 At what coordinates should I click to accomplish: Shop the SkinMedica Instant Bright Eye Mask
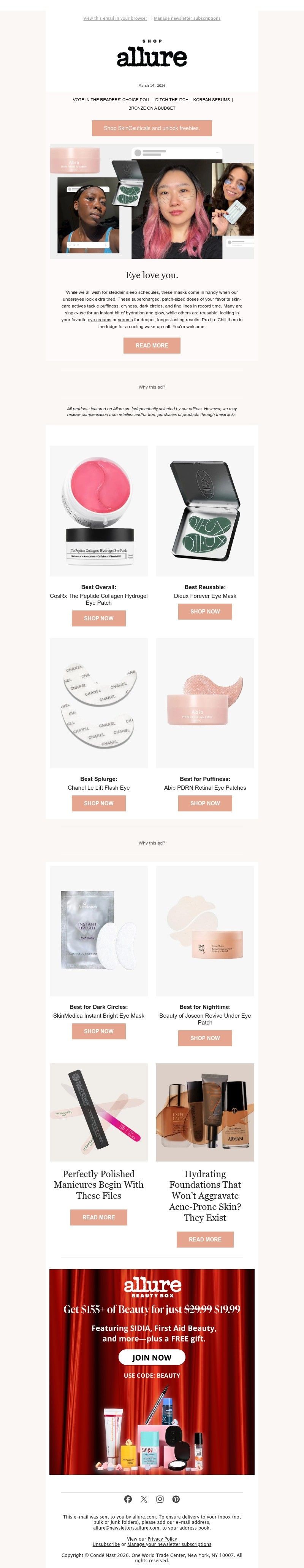pyautogui.click(x=98, y=1031)
